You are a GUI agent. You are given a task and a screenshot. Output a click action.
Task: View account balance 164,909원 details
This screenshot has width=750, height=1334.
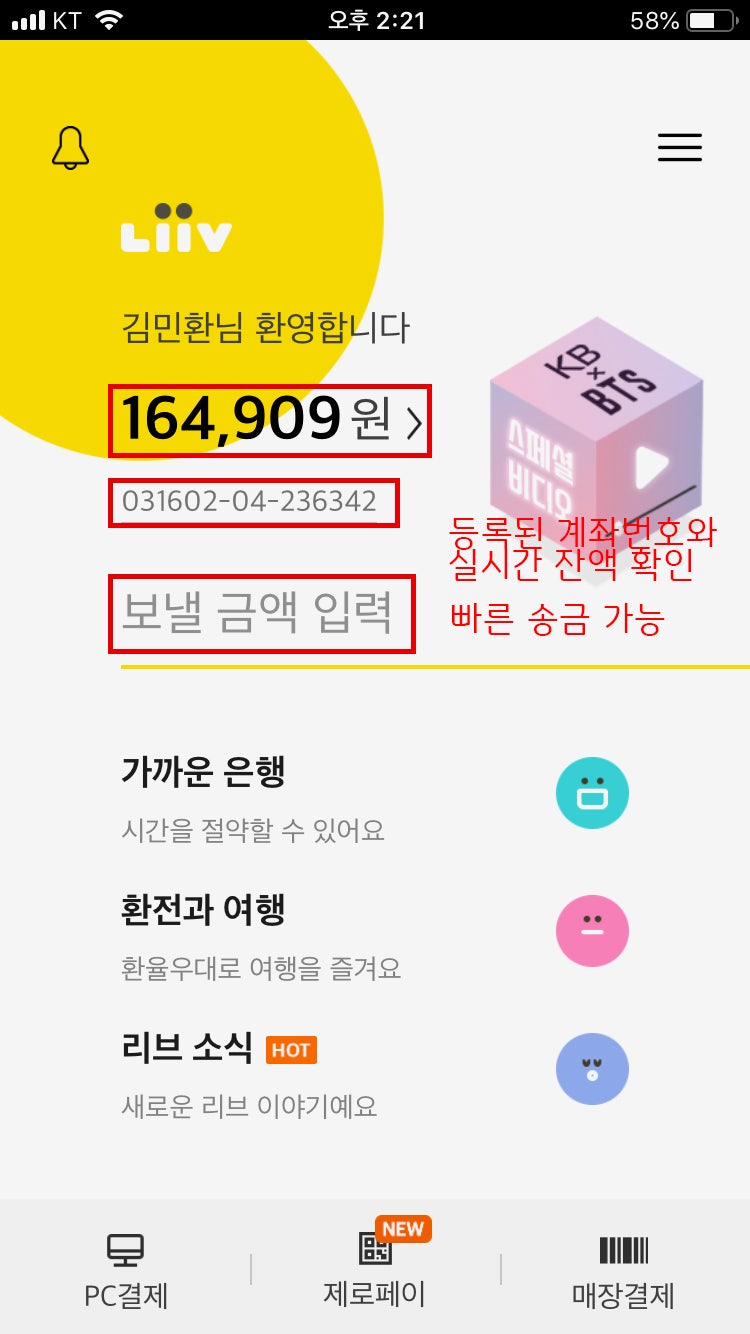pyautogui.click(x=270, y=420)
